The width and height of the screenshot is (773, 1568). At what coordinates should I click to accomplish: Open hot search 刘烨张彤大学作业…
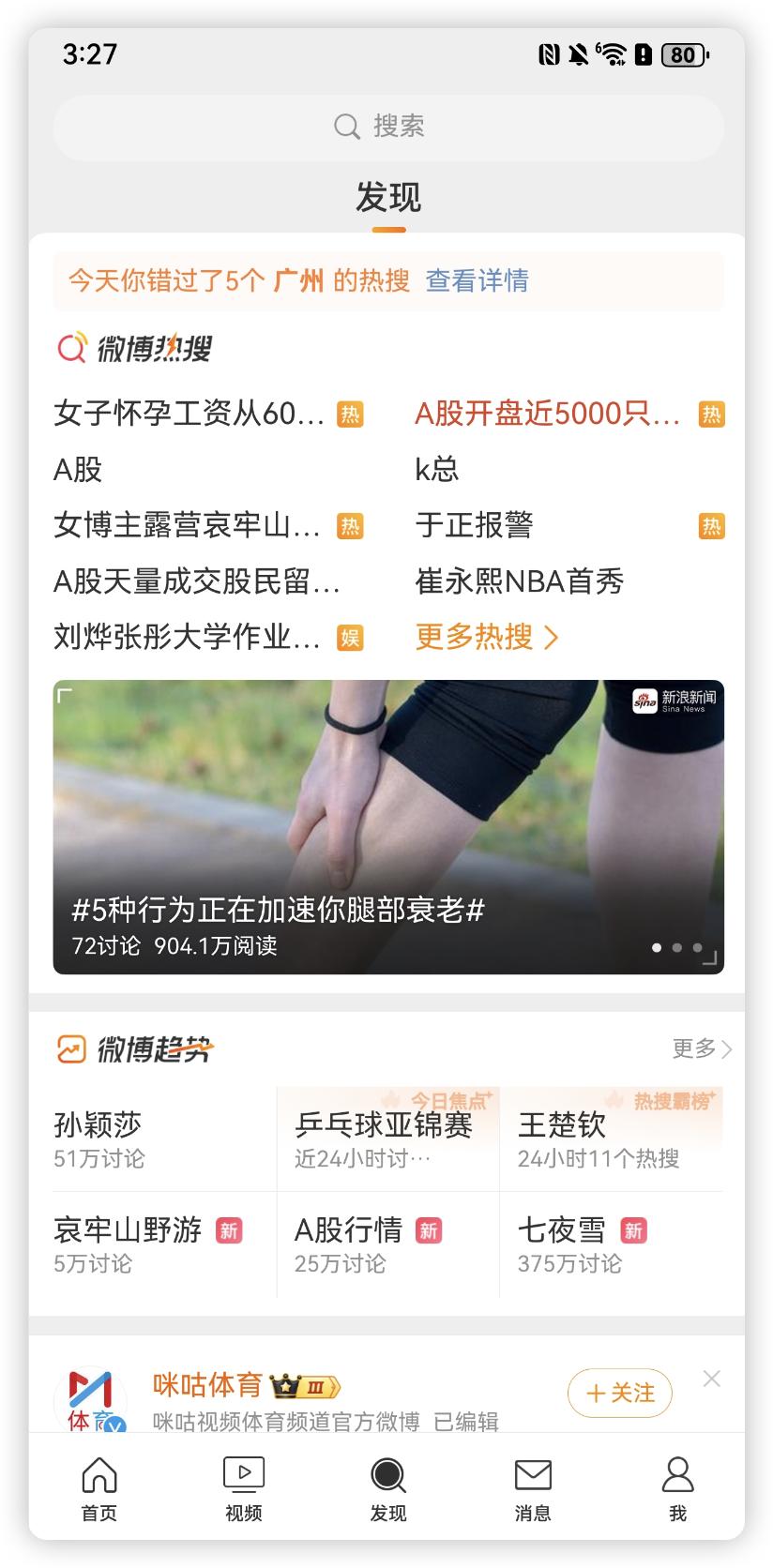pos(188,638)
